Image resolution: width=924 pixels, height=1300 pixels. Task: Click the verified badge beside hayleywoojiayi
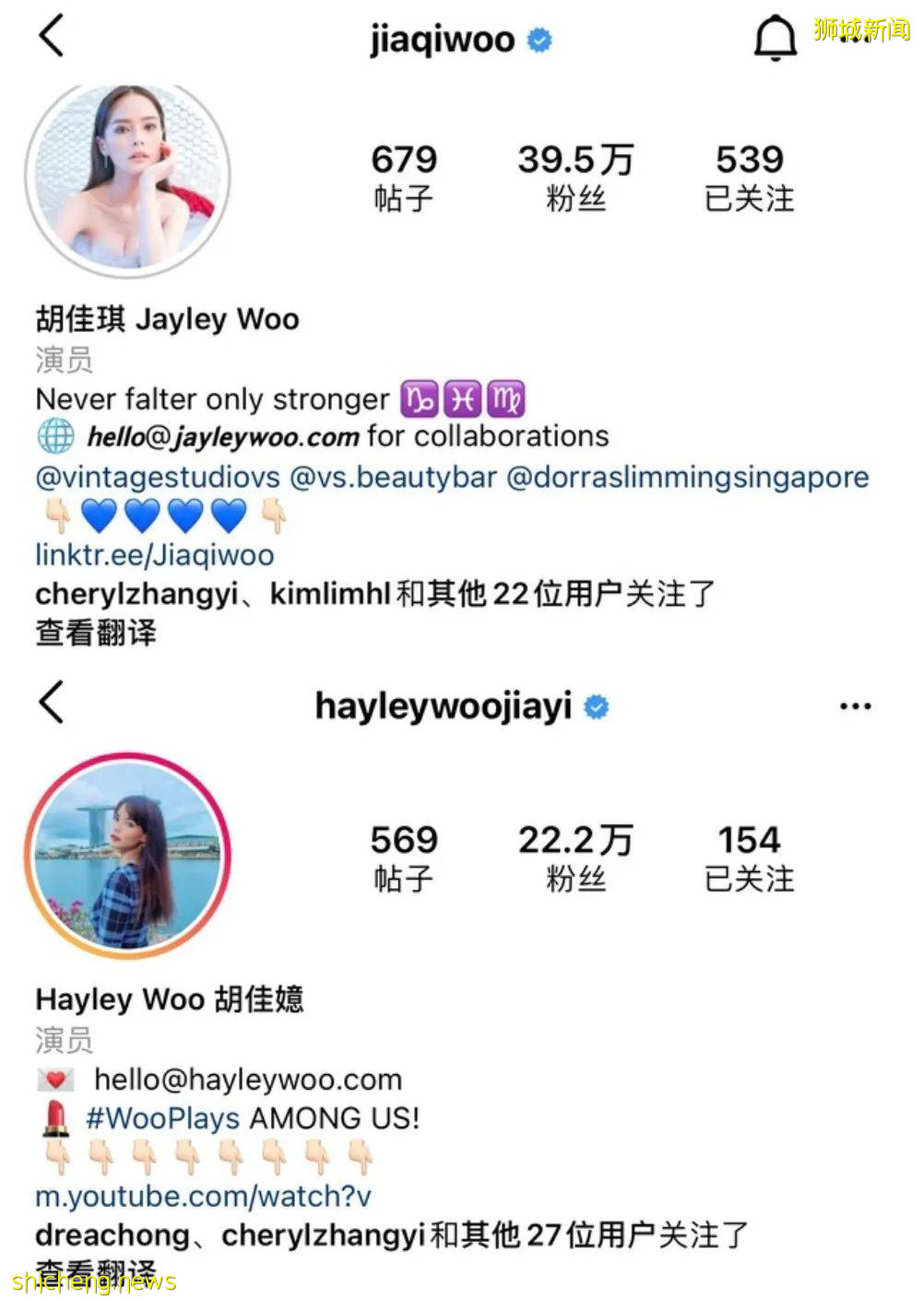point(596,705)
